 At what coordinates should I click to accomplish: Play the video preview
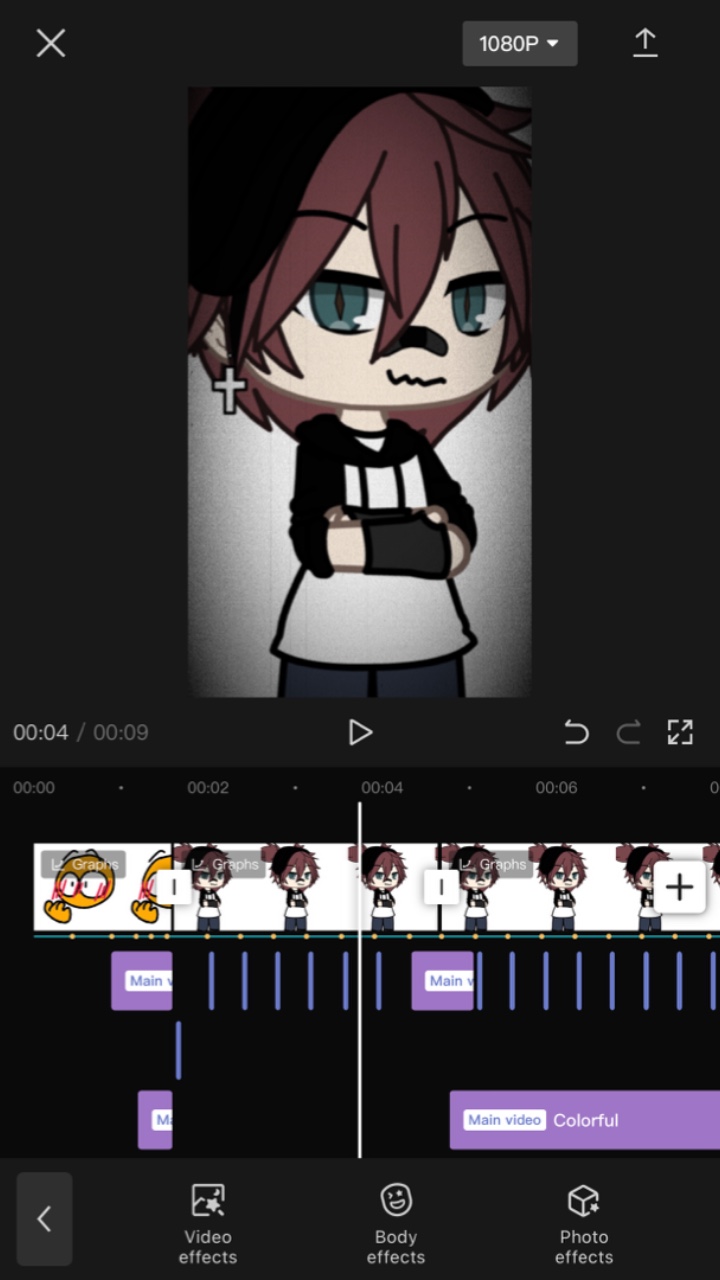tap(360, 732)
